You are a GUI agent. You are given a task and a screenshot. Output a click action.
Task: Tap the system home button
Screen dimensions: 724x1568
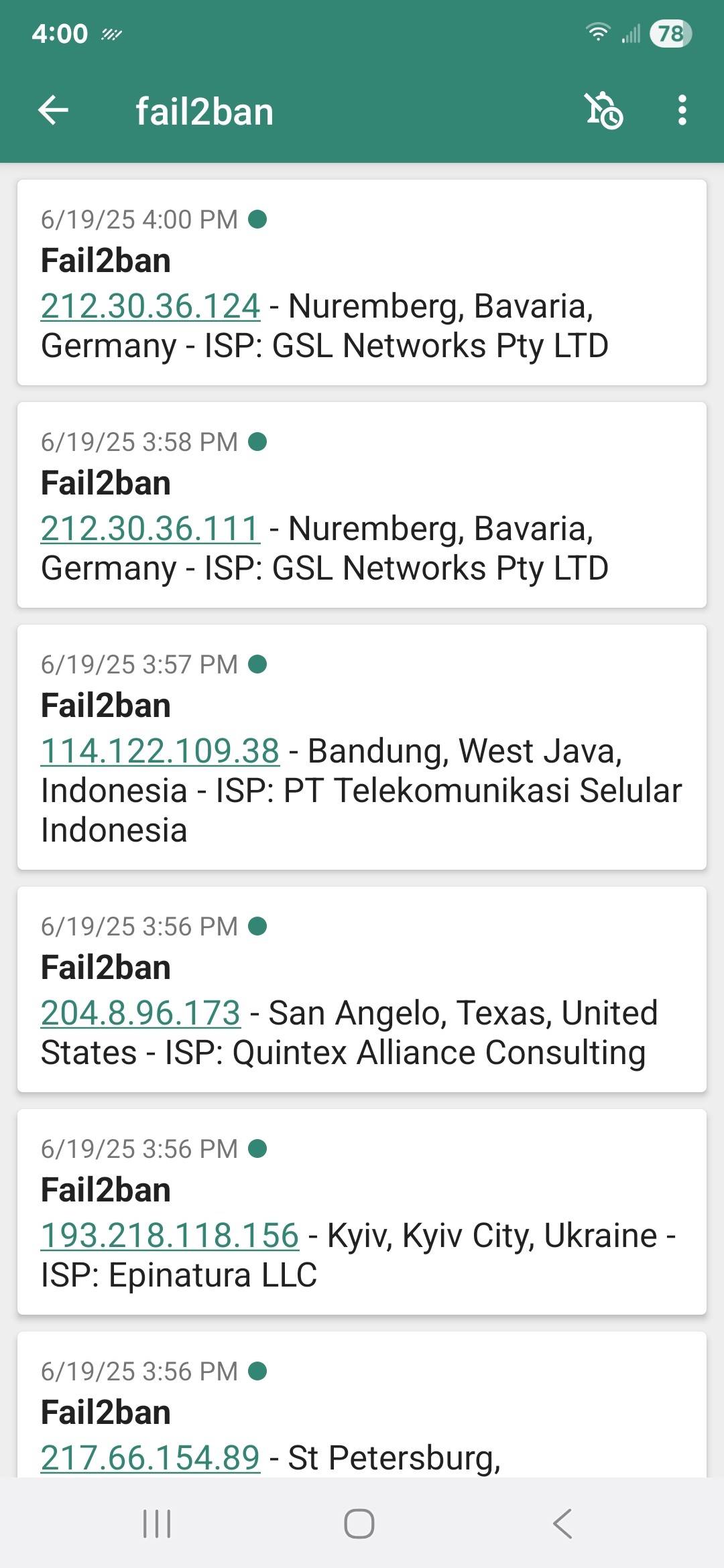pos(359,1524)
